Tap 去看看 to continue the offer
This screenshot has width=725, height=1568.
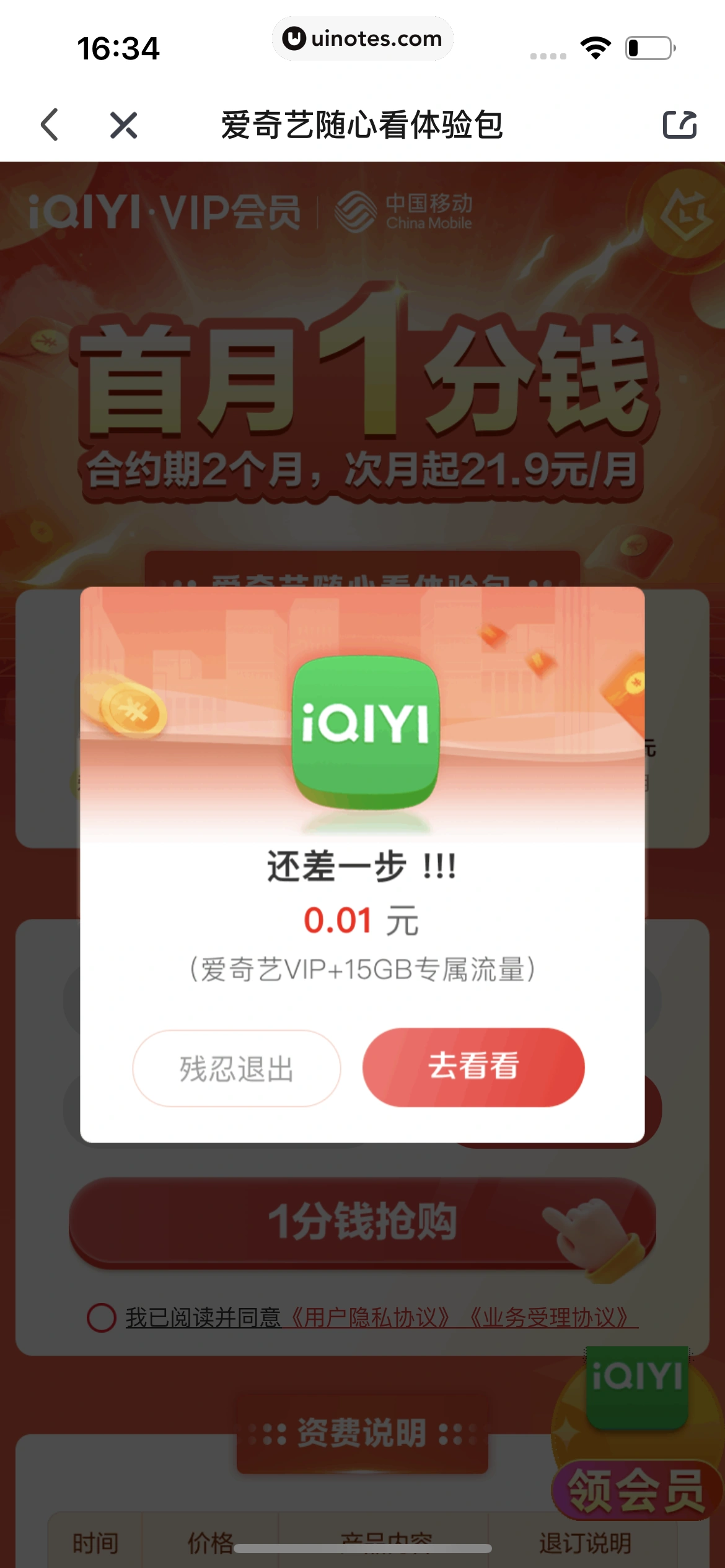[473, 1067]
